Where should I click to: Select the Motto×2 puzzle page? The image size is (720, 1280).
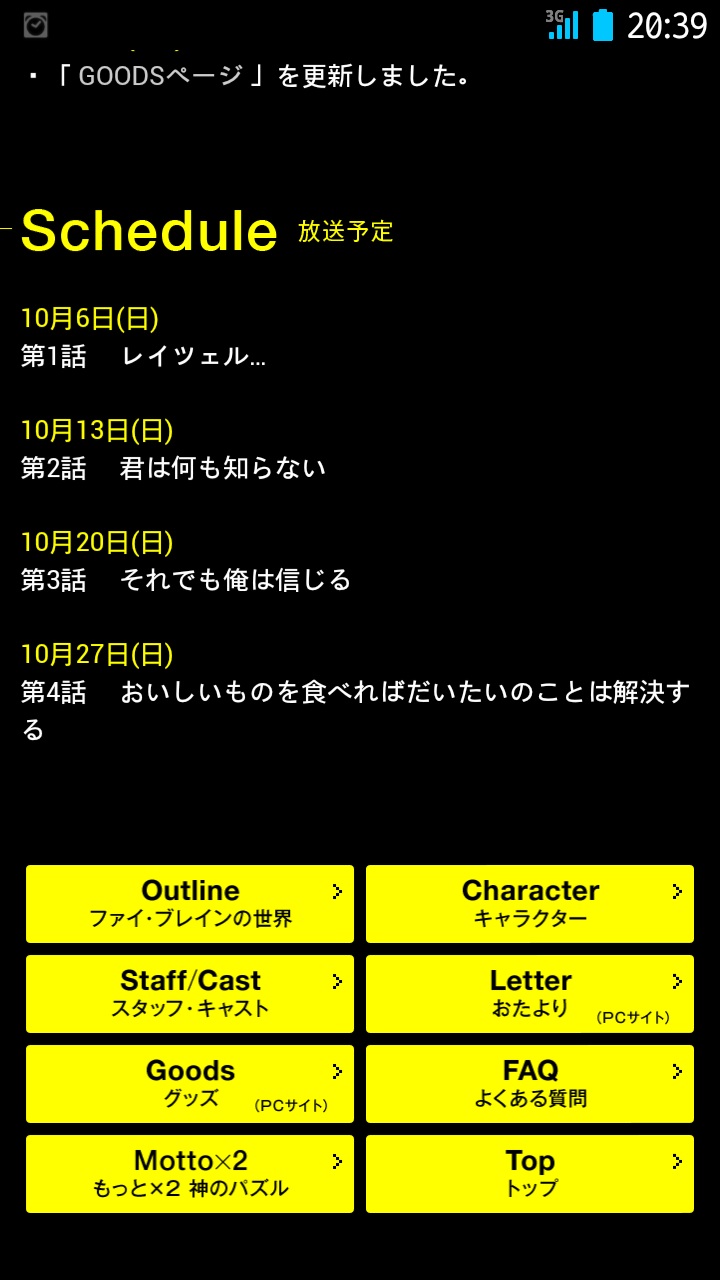pyautogui.click(x=190, y=1173)
